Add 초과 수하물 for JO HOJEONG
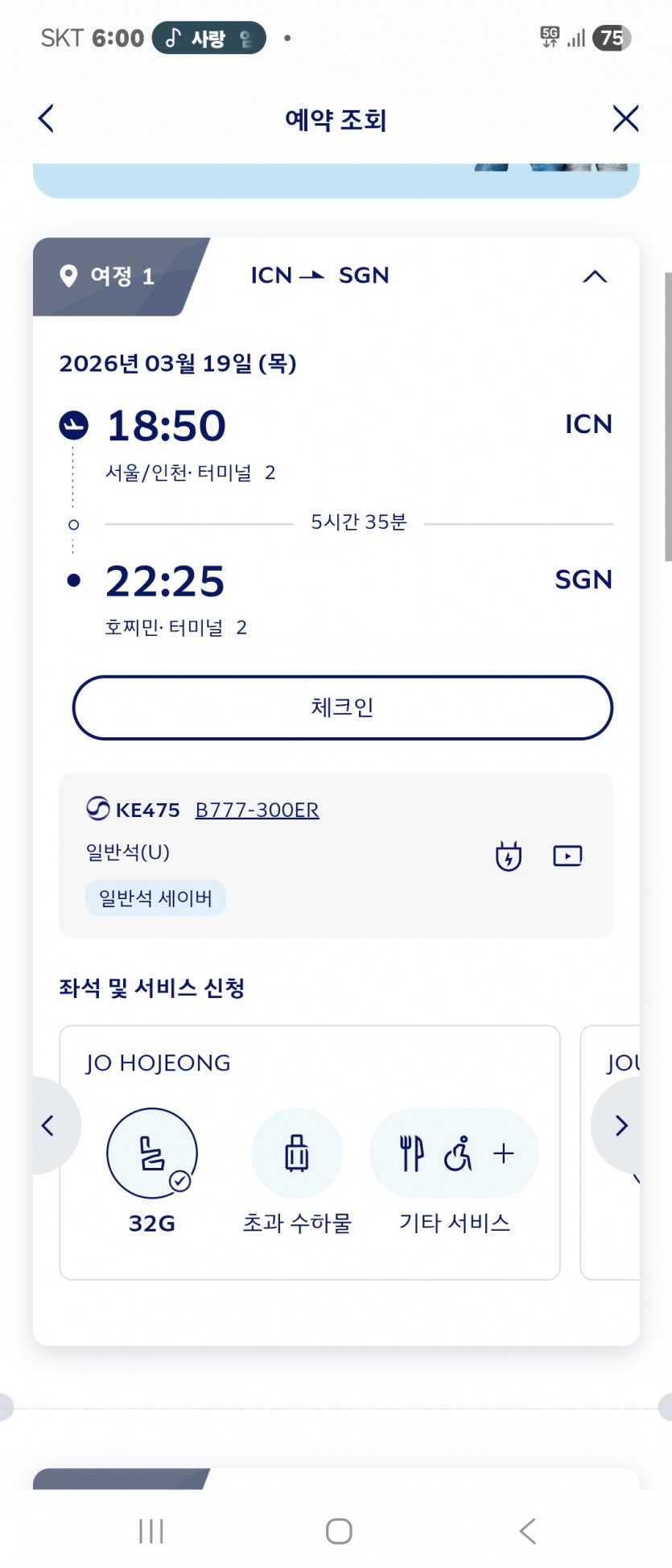The height and width of the screenshot is (1568, 672). tap(297, 1154)
